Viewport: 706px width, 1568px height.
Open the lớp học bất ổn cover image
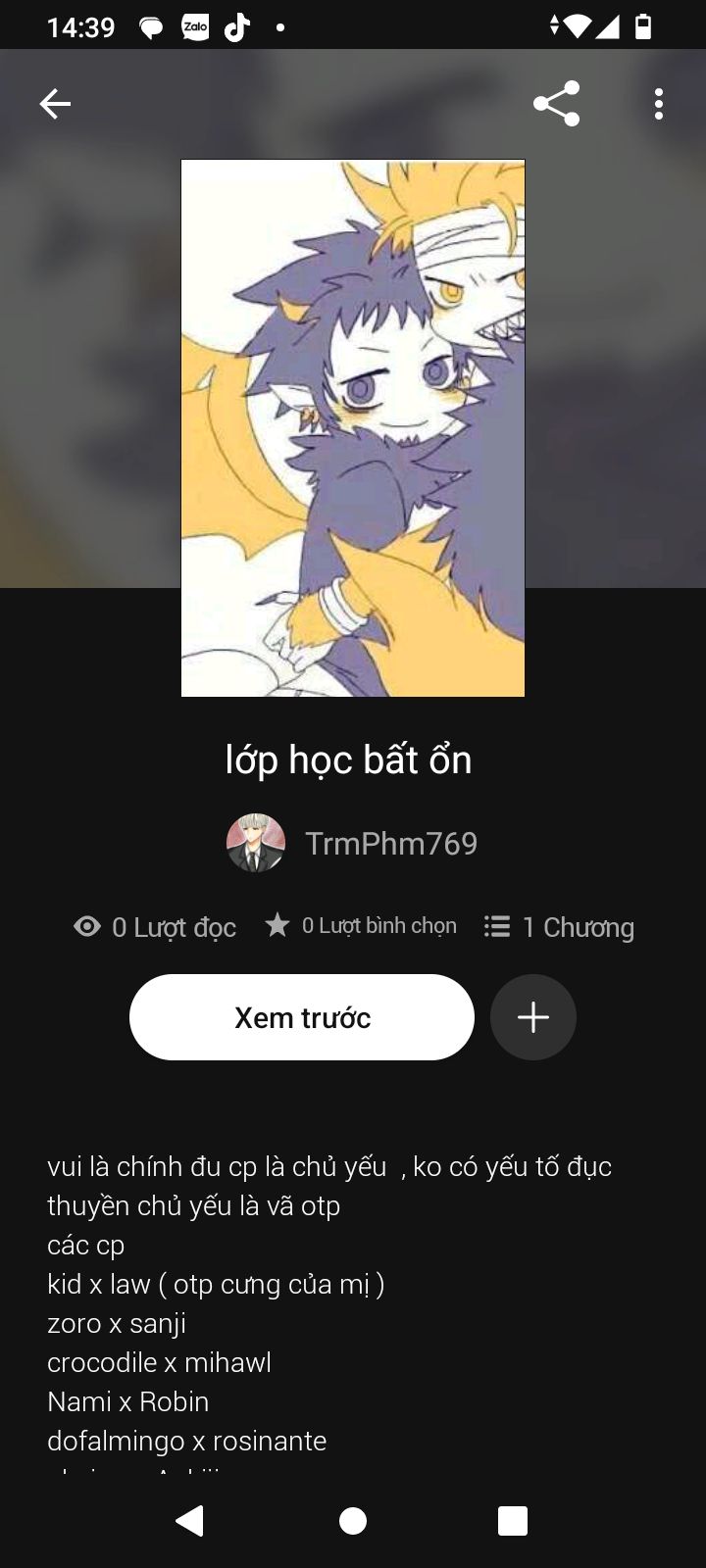coord(353,428)
